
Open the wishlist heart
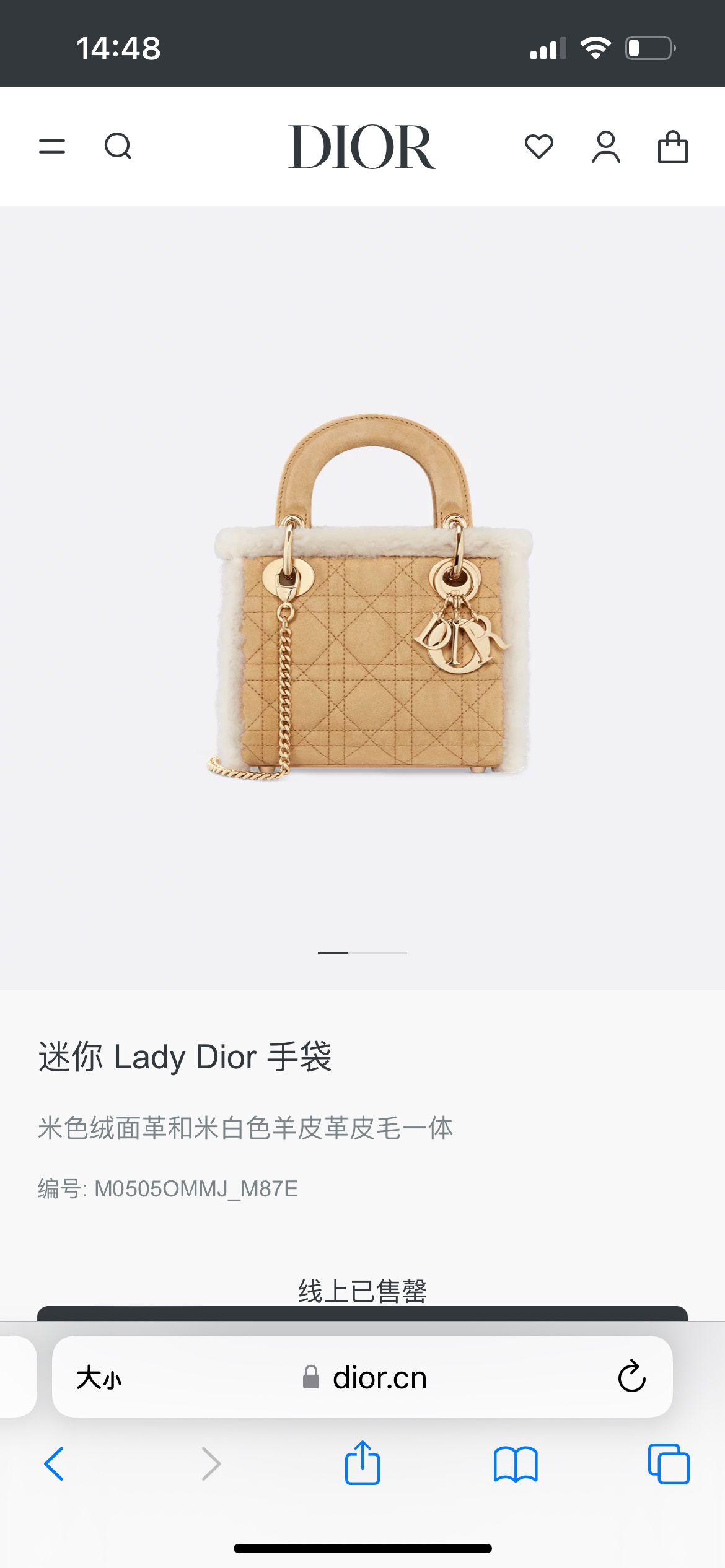click(538, 147)
